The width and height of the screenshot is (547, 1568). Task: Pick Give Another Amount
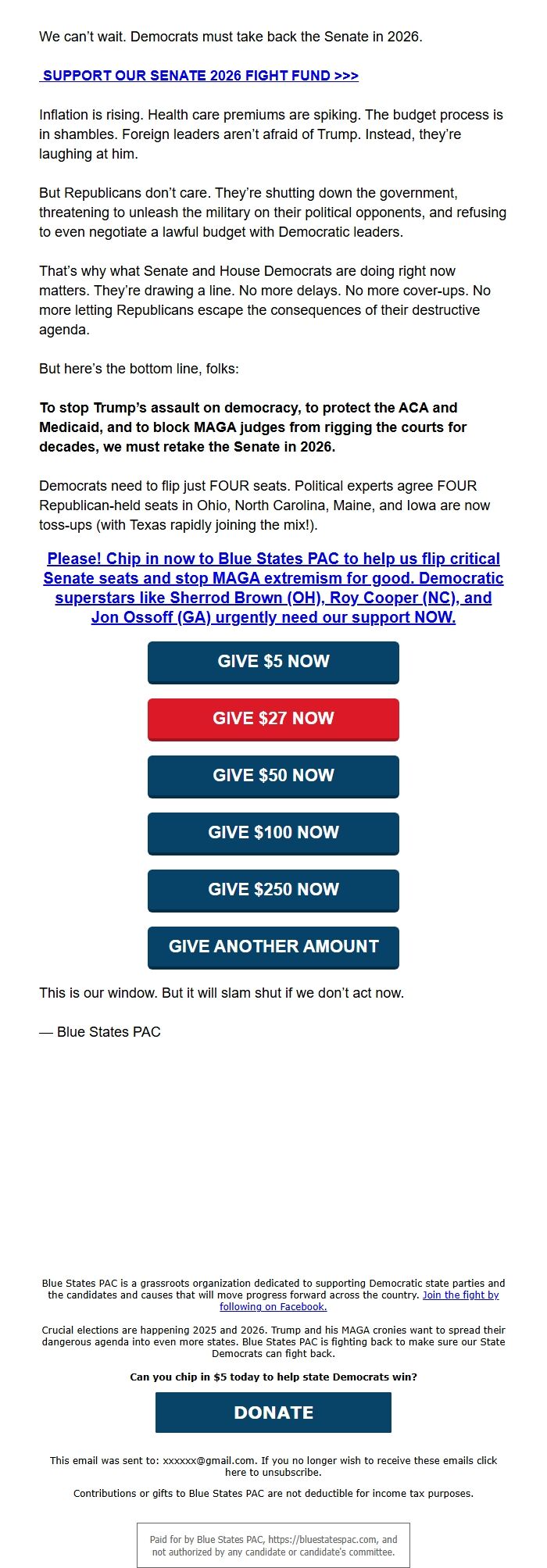273,947
